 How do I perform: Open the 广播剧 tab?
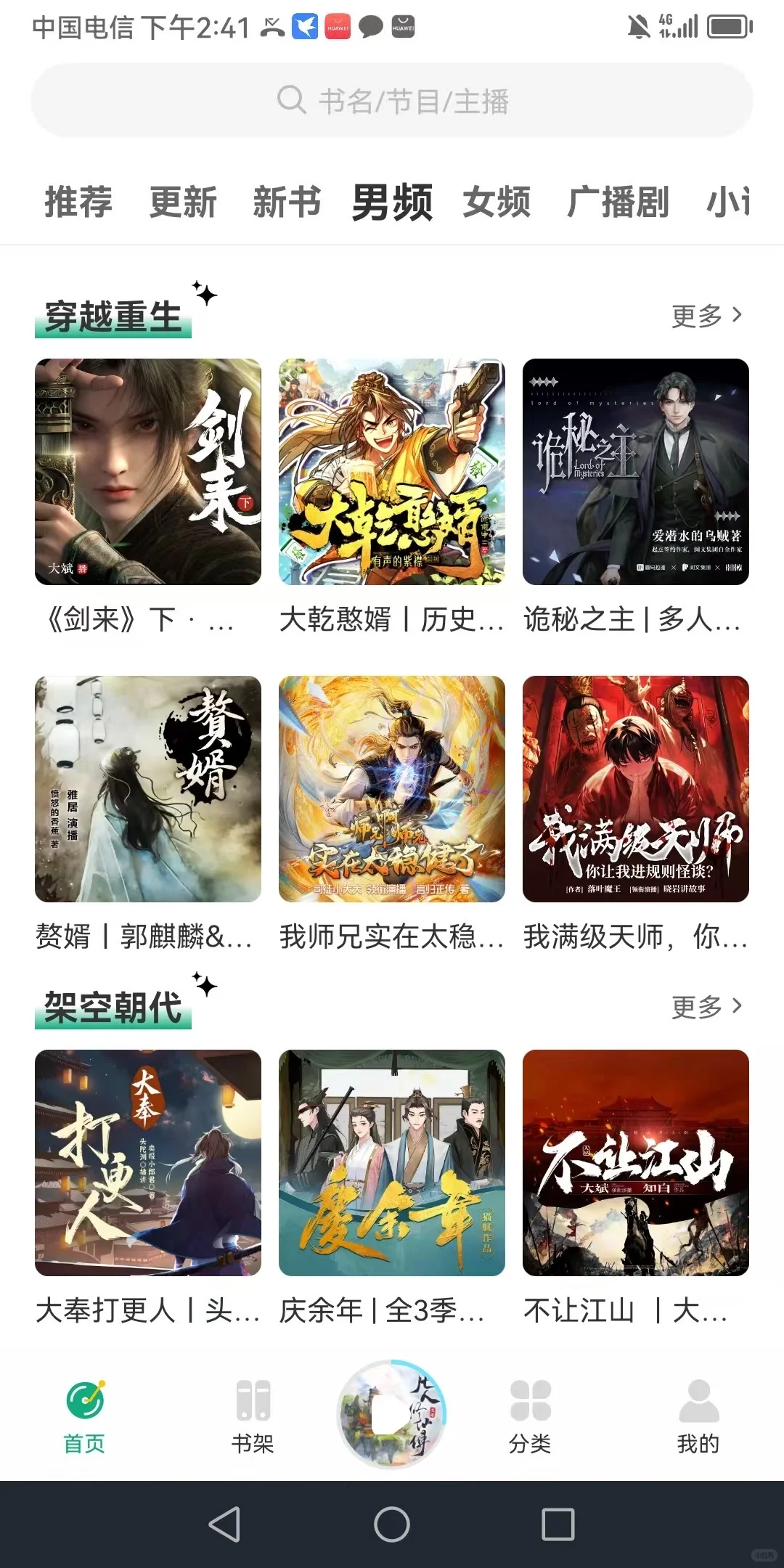[x=618, y=201]
